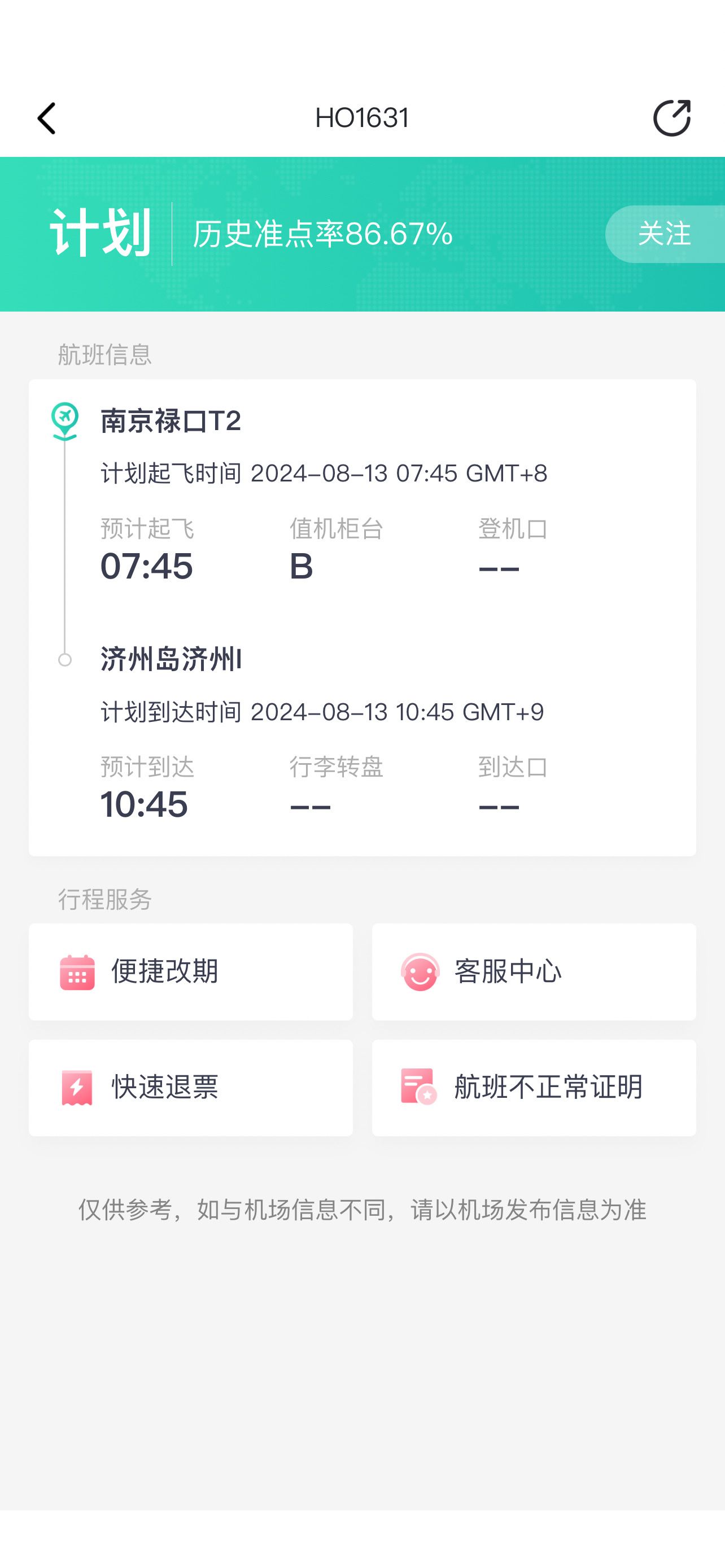This screenshot has width=725, height=1568.
Task: Go back from flight HO1631 page
Action: pyautogui.click(x=47, y=118)
